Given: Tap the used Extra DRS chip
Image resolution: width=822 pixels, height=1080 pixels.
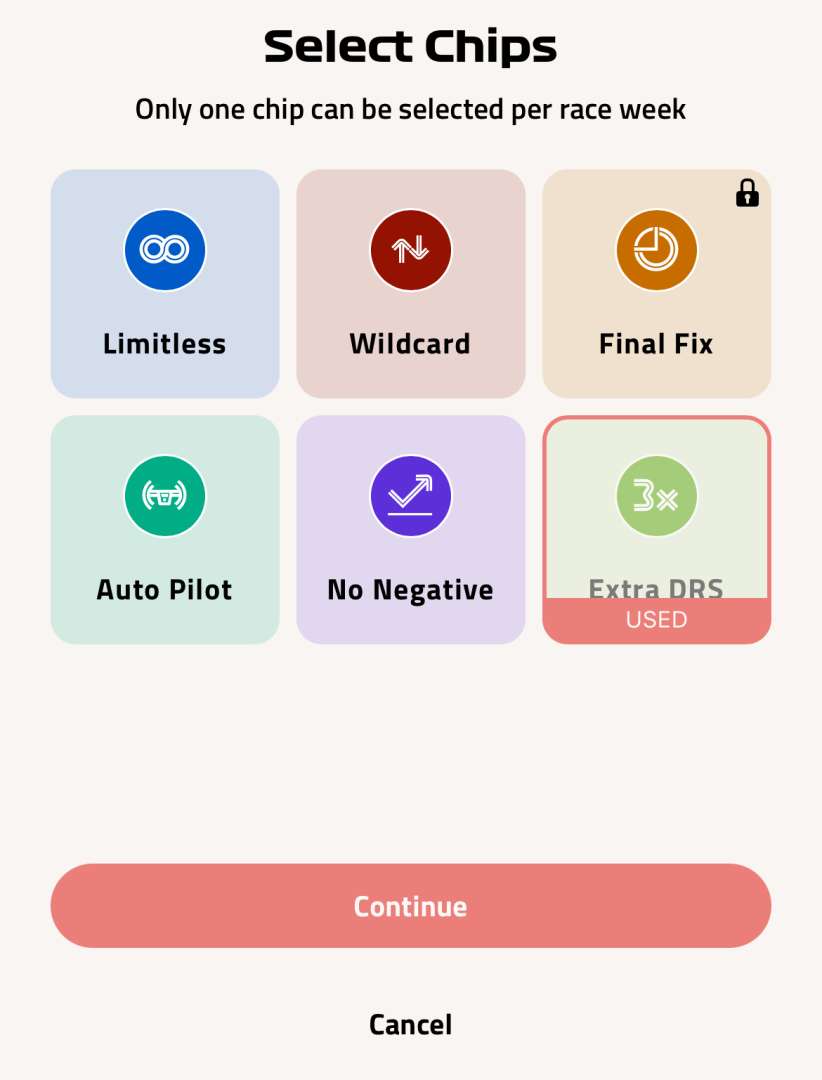Looking at the screenshot, I should pyautogui.click(x=656, y=530).
